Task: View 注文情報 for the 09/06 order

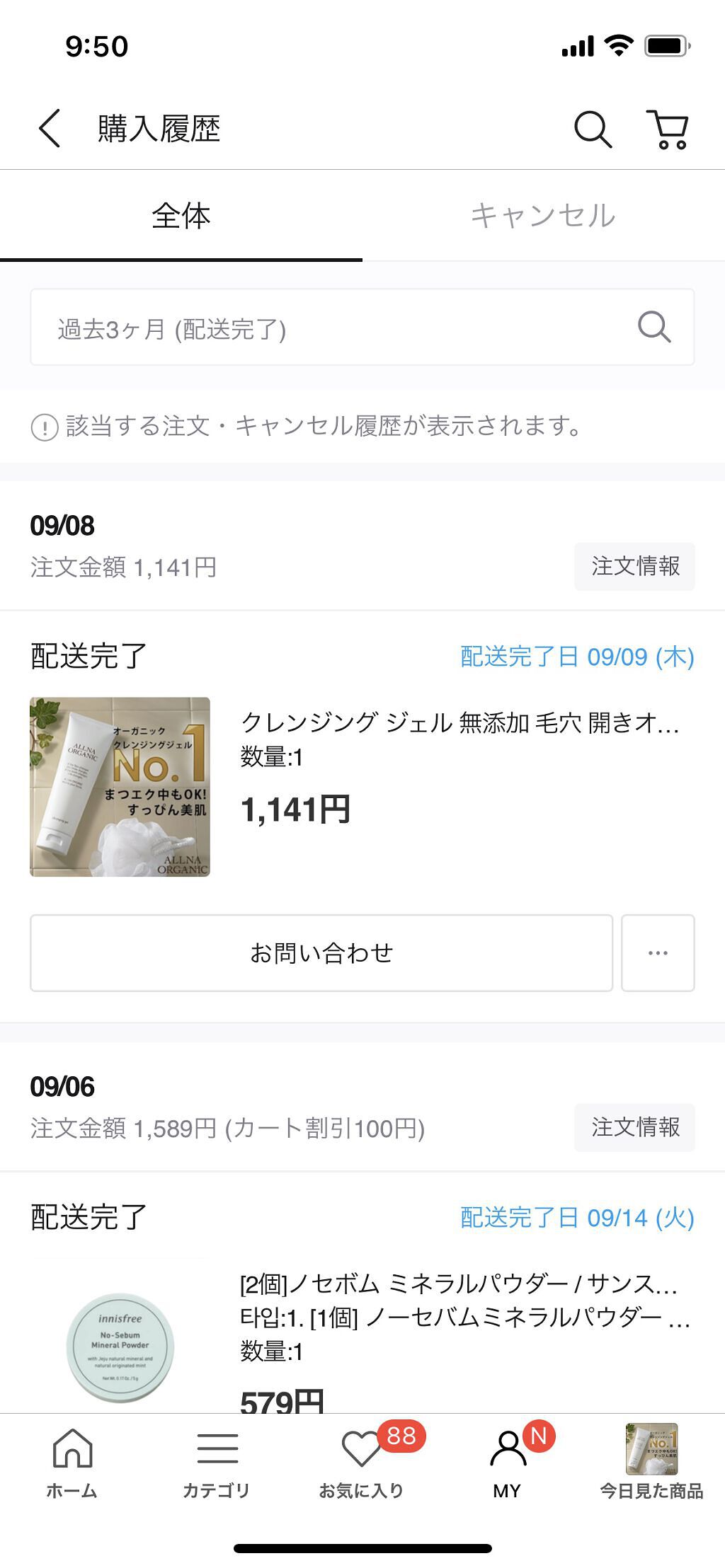Action: (634, 1127)
